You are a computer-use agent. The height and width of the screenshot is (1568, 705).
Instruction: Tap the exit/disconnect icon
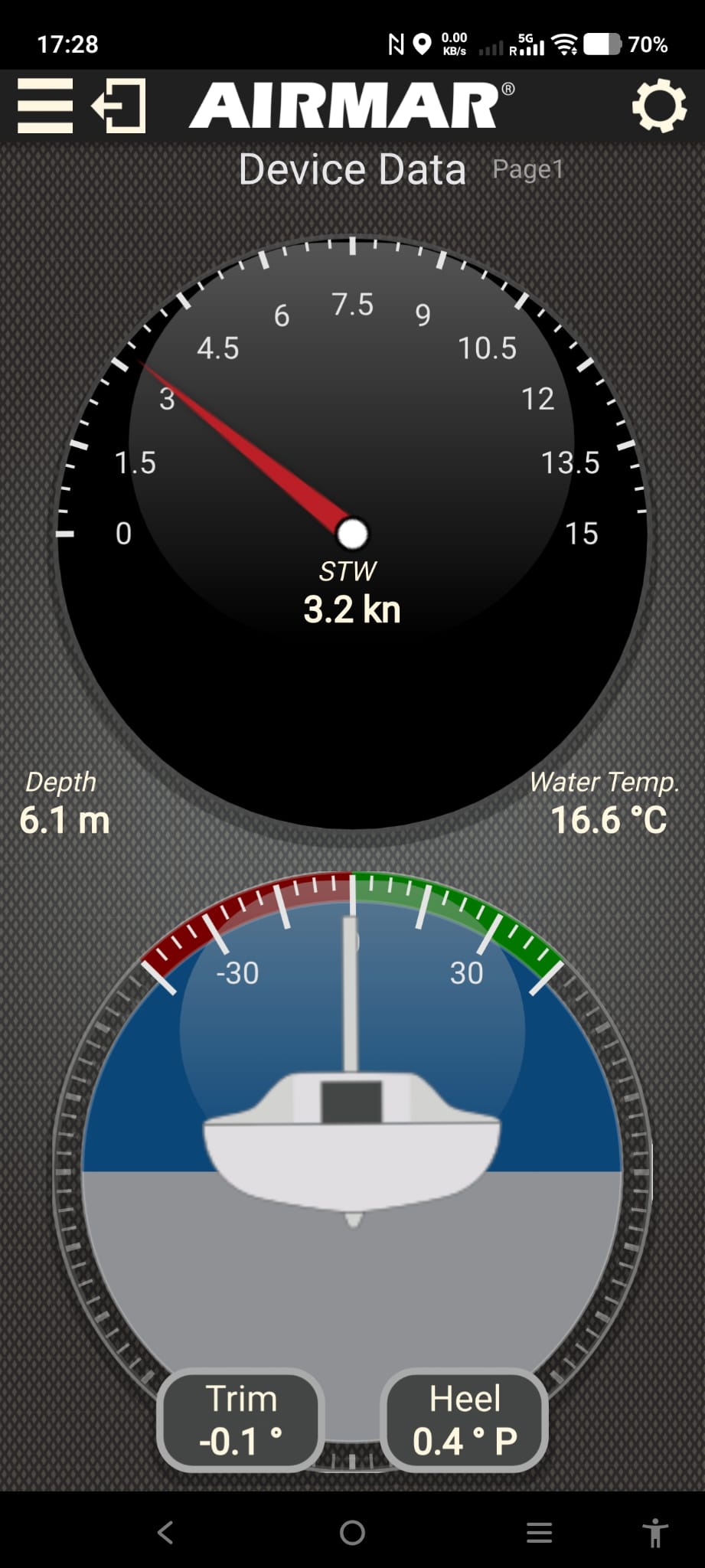[x=119, y=106]
